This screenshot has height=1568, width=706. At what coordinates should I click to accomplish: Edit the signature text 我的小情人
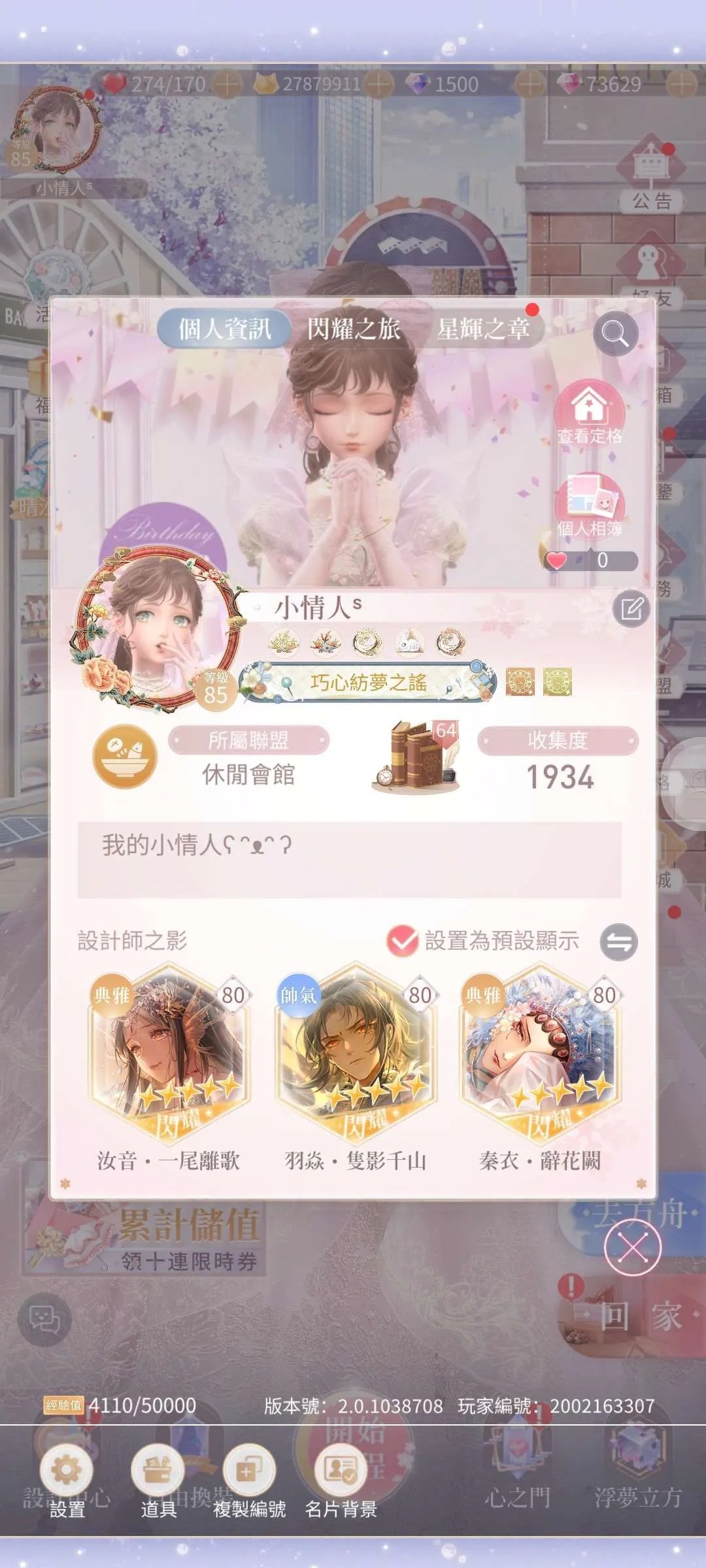pyautogui.click(x=349, y=858)
